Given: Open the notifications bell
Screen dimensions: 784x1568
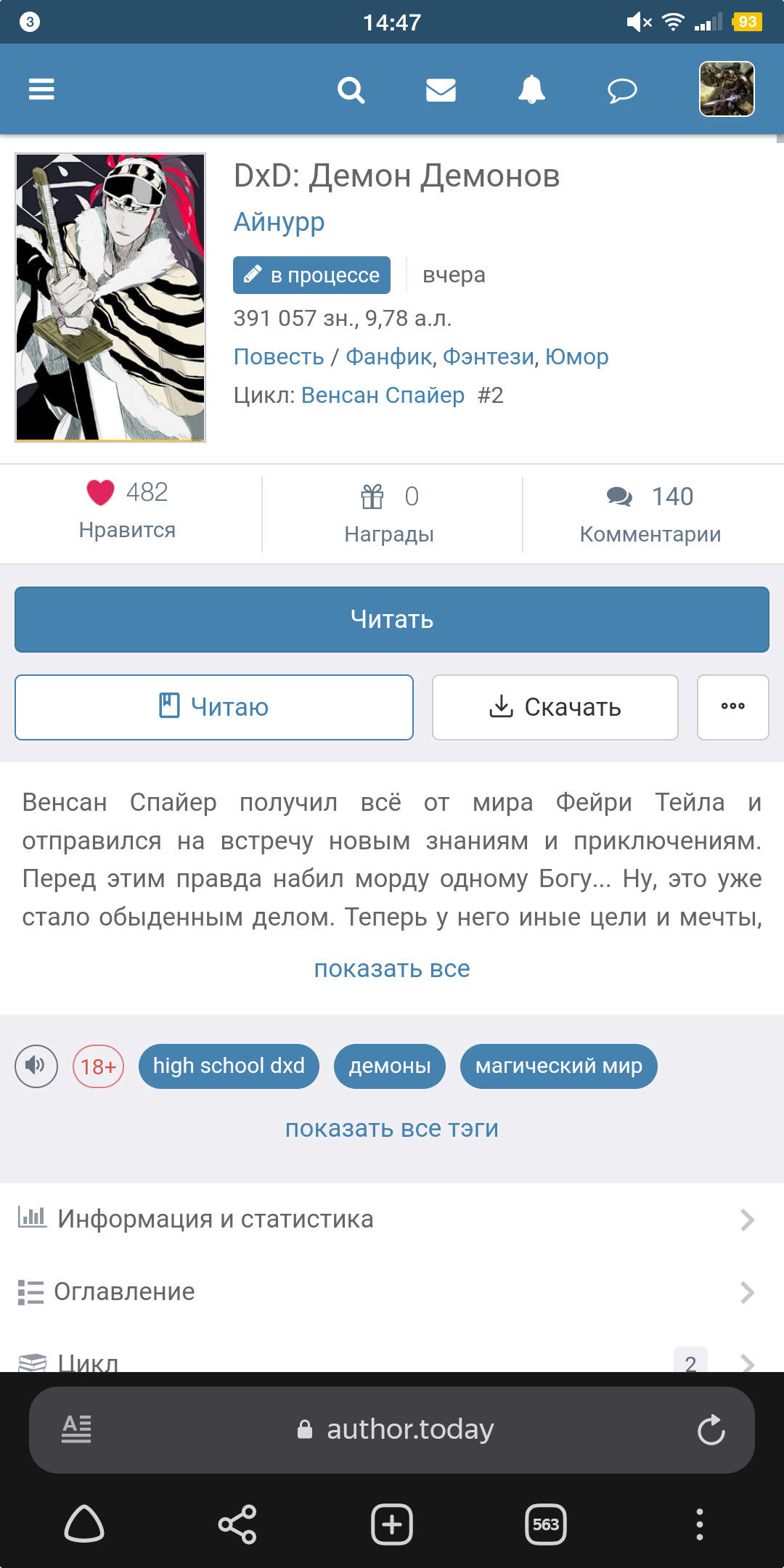Looking at the screenshot, I should tap(531, 90).
